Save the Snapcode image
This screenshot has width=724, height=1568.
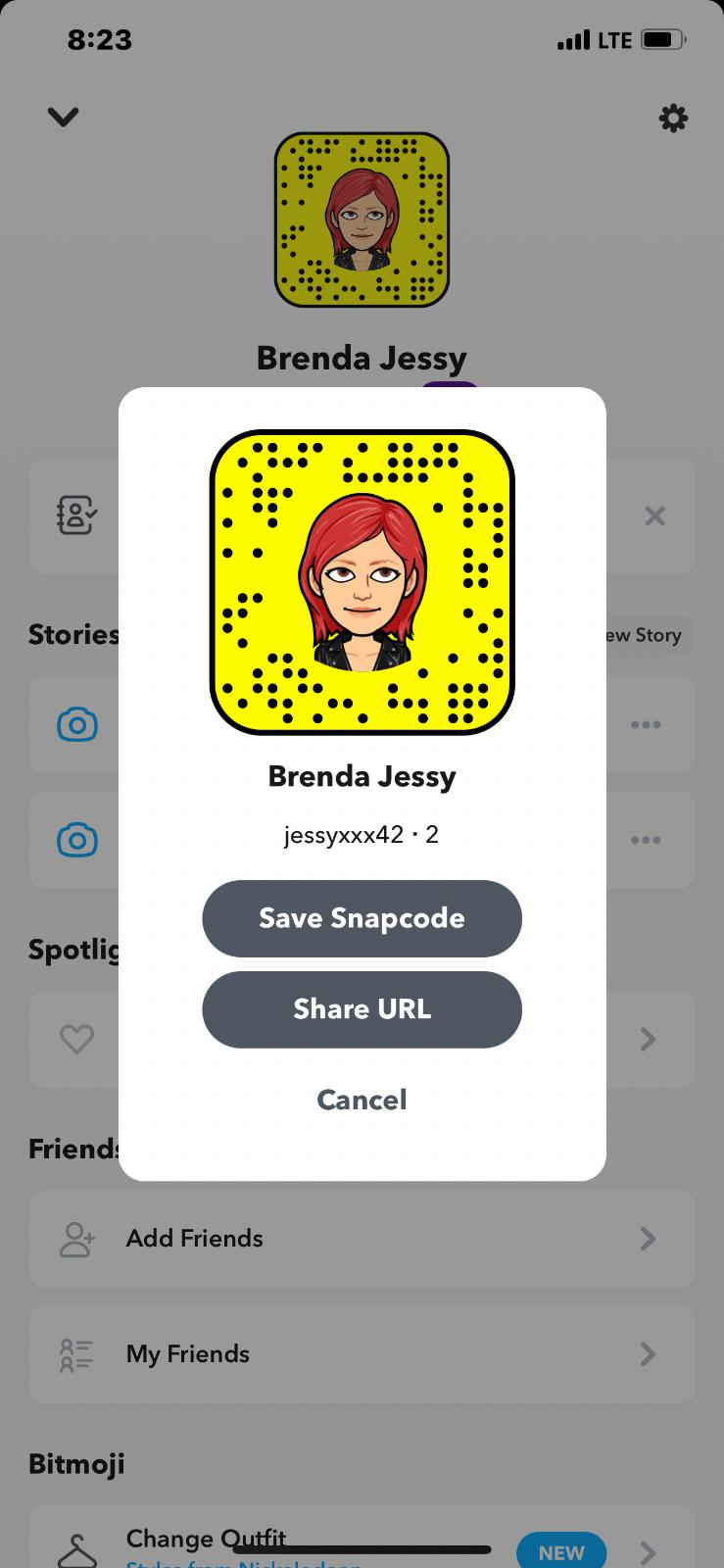click(x=362, y=918)
